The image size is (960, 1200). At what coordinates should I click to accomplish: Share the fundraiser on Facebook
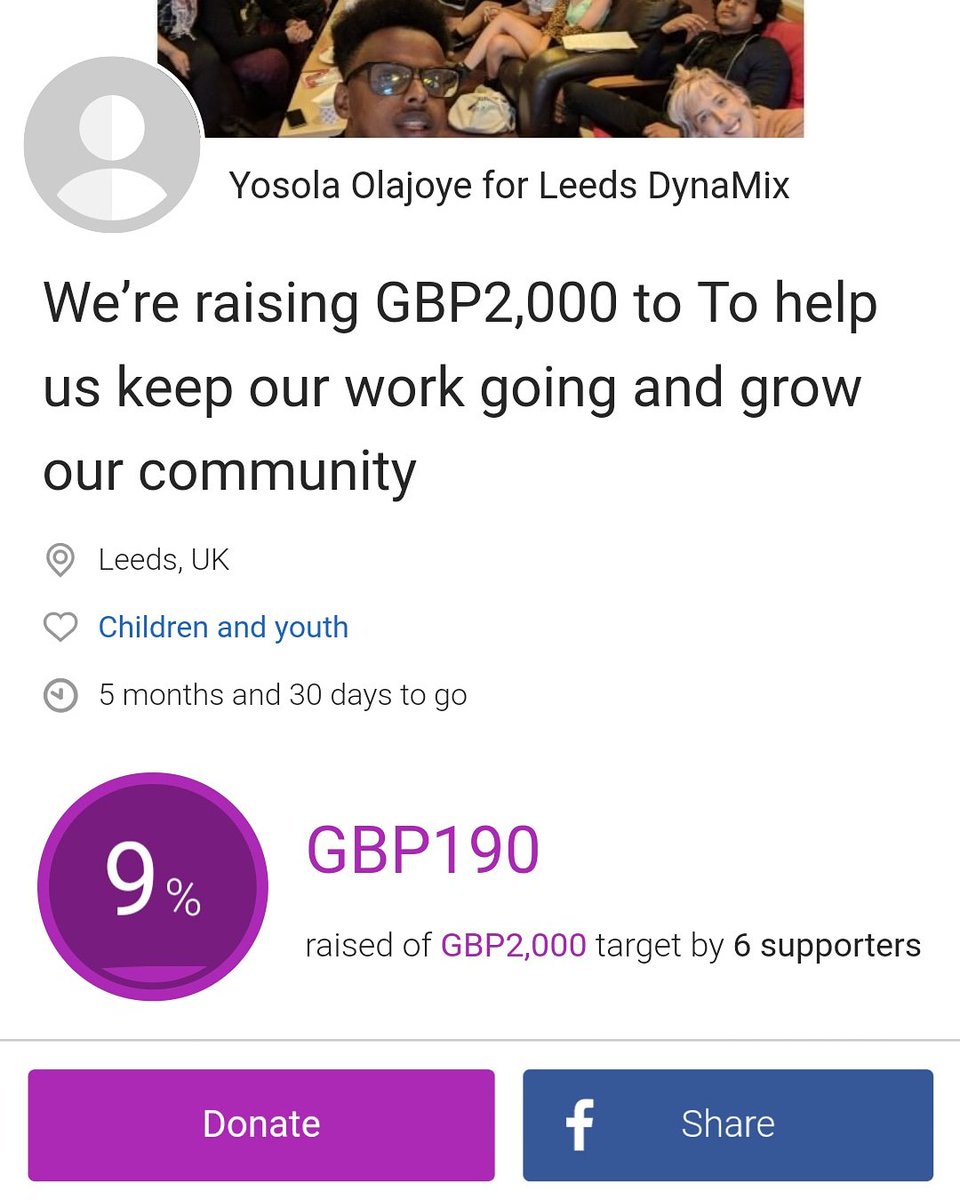(x=727, y=1125)
